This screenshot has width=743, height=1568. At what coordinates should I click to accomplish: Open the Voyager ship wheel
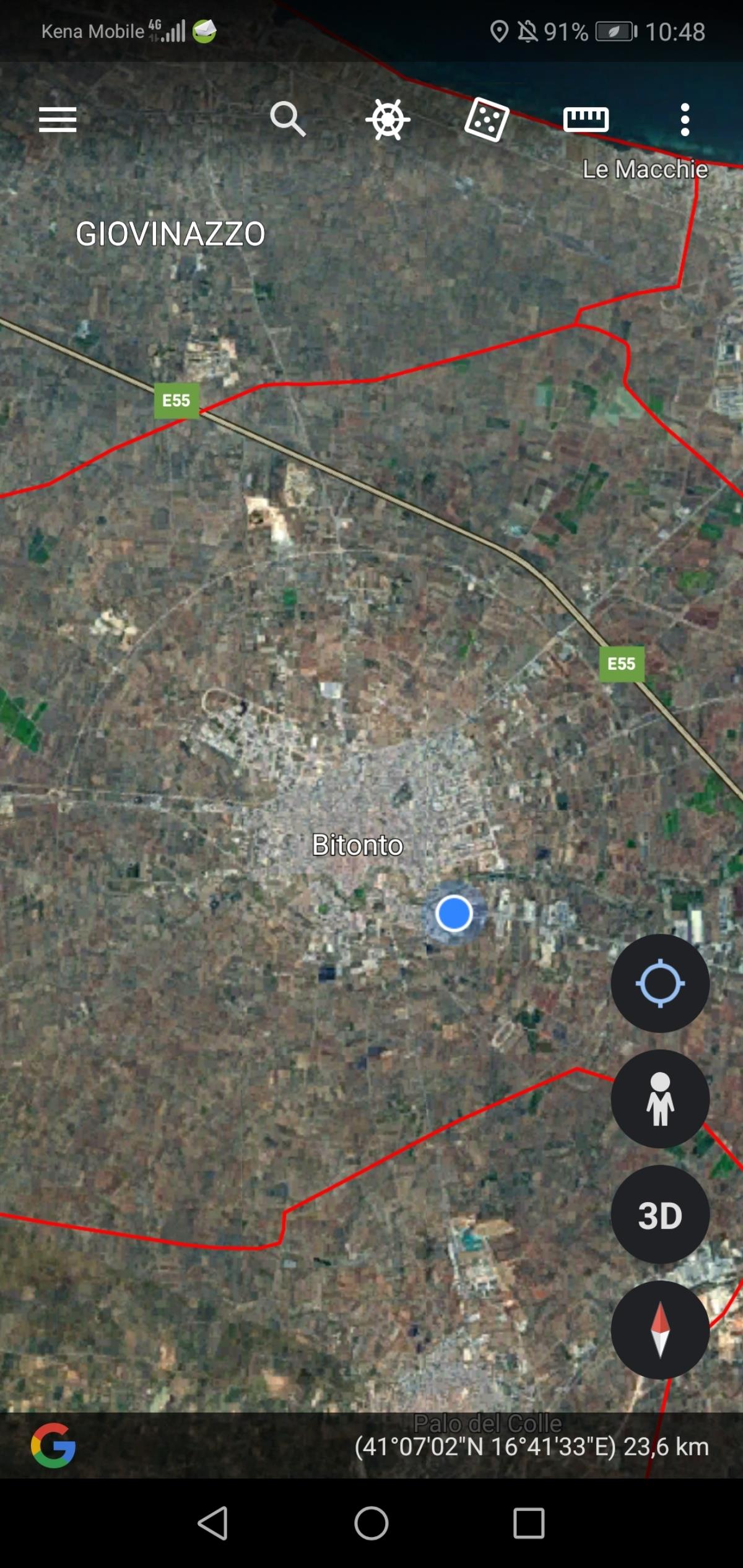pos(388,119)
